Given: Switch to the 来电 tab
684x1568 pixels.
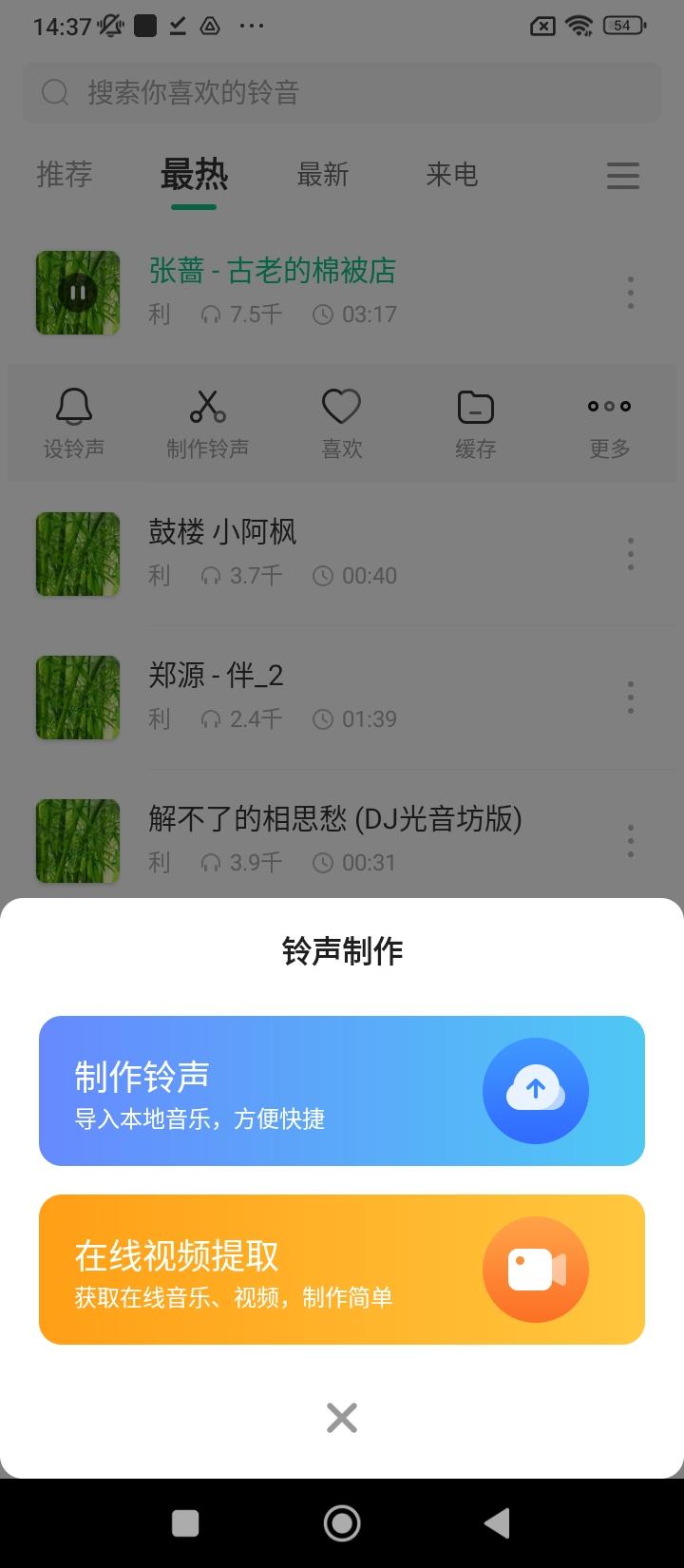Looking at the screenshot, I should [x=451, y=175].
